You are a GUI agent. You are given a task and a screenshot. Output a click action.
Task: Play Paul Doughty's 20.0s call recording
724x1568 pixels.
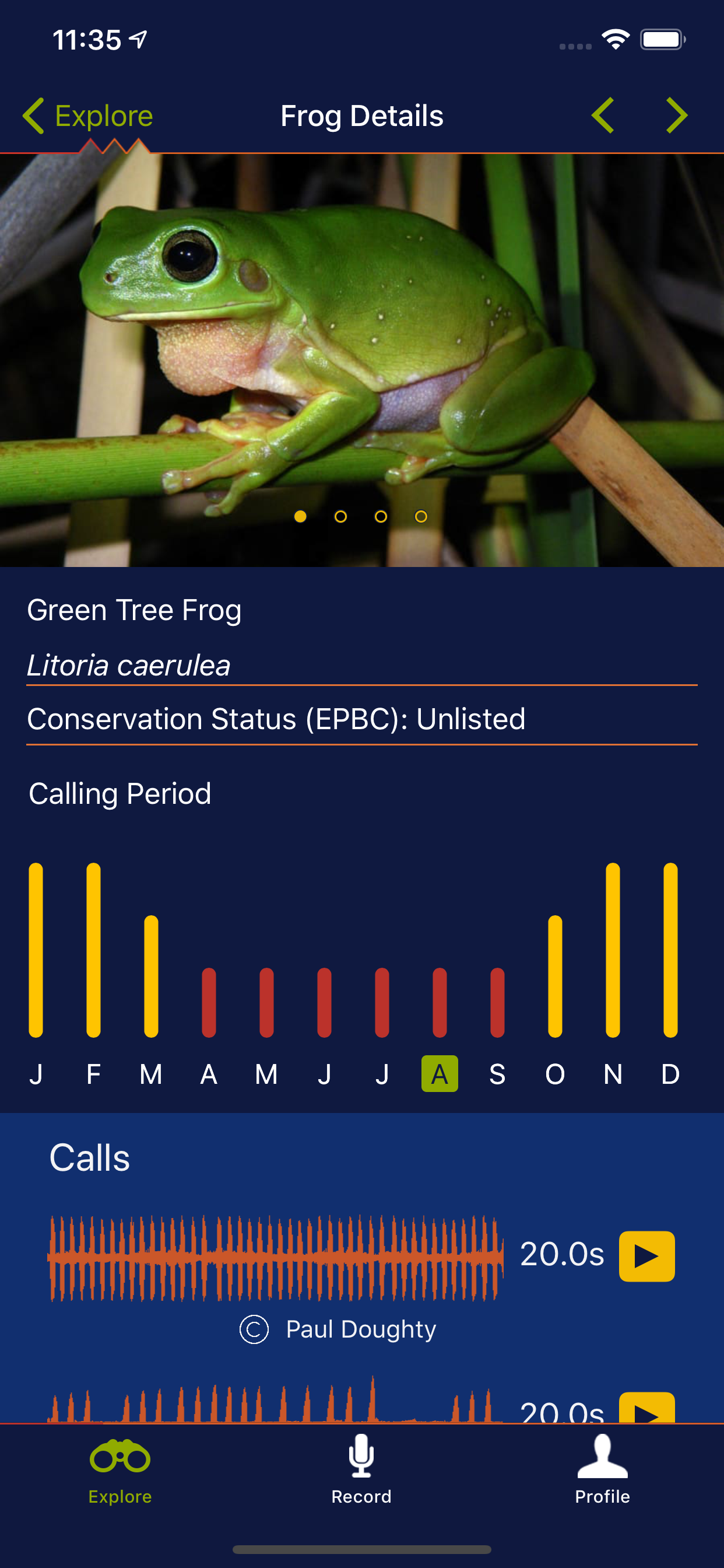[646, 1256]
